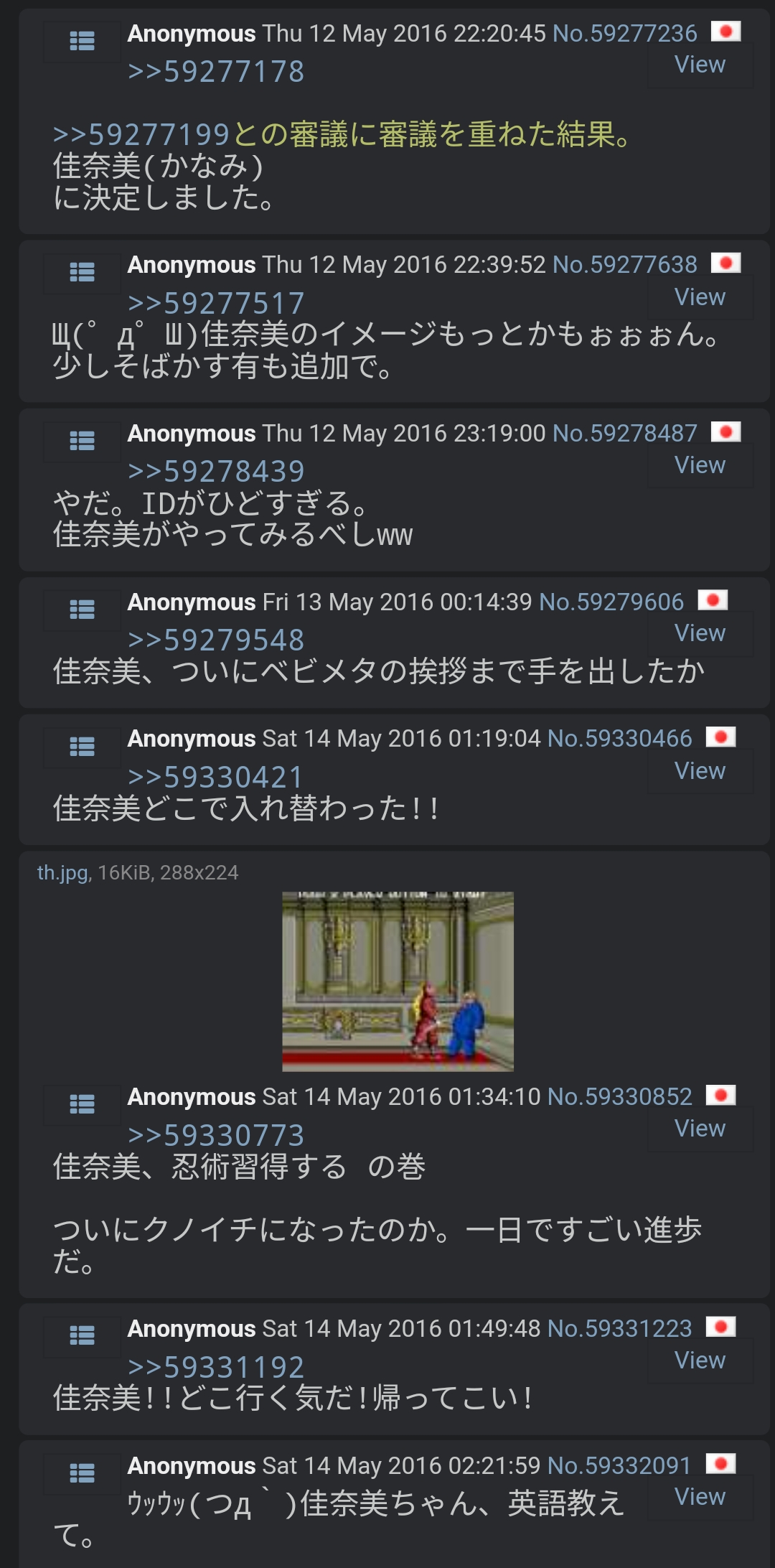Screen dimensions: 775x1568
Task: Select post number No.59332091
Action: pyautogui.click(x=619, y=1465)
